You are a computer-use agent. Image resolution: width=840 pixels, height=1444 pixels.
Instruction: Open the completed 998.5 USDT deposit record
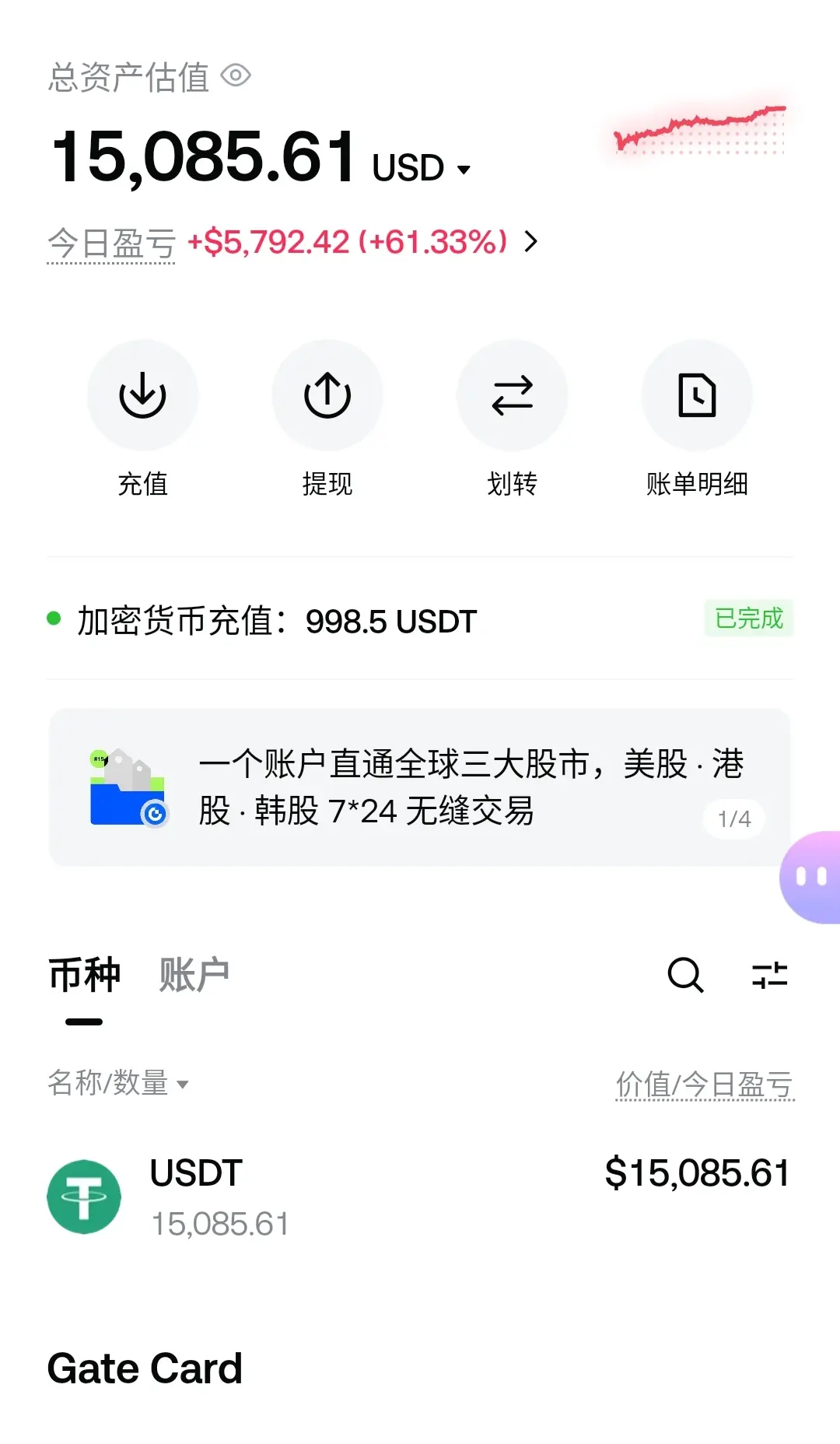420,619
